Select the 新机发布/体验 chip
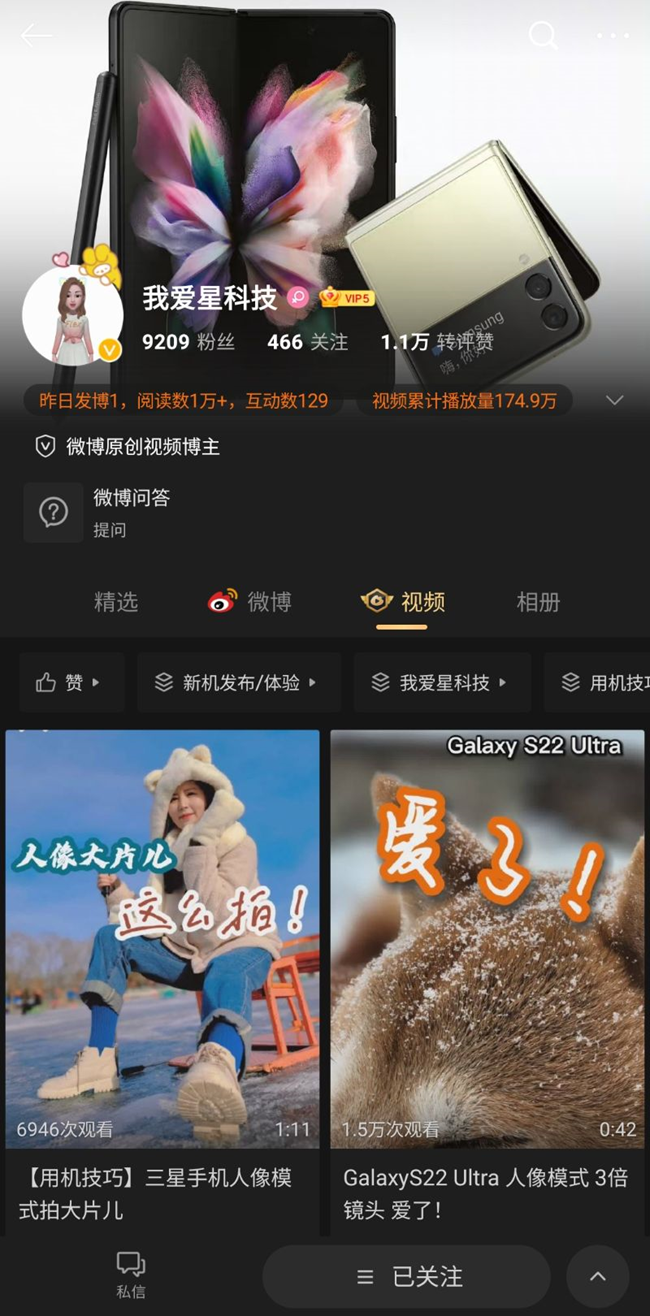Image resolution: width=650 pixels, height=1316 pixels. coord(239,682)
